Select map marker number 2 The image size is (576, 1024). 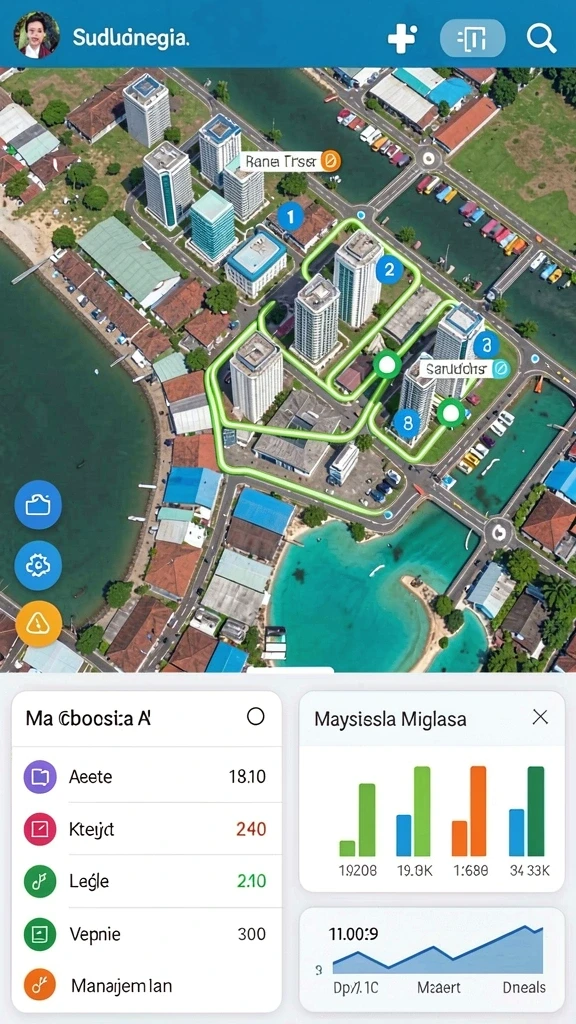[x=389, y=269]
